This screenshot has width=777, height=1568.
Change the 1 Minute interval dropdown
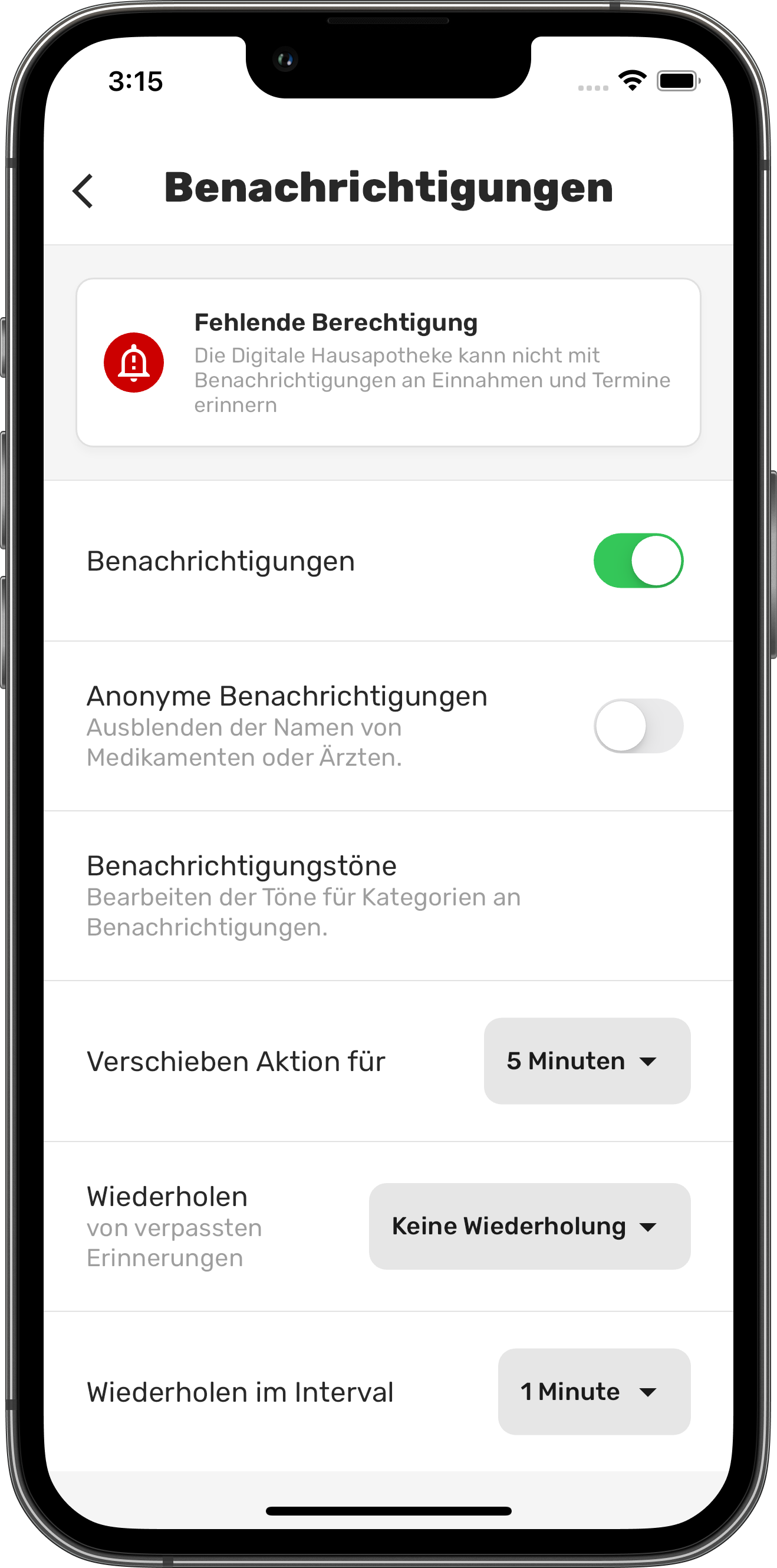594,1392
